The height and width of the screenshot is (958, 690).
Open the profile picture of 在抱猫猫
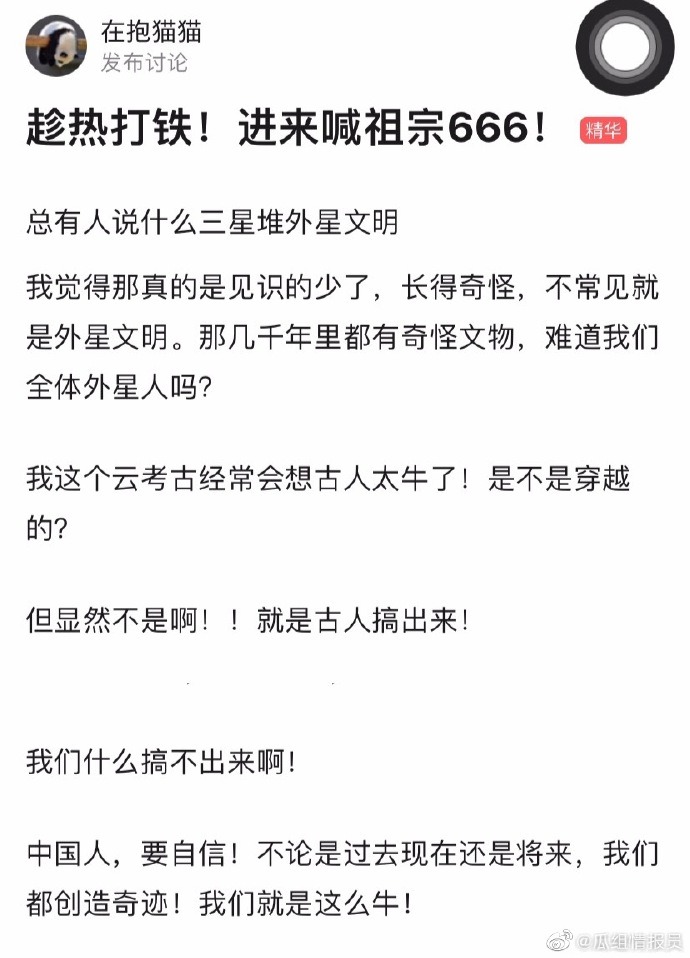(55, 46)
